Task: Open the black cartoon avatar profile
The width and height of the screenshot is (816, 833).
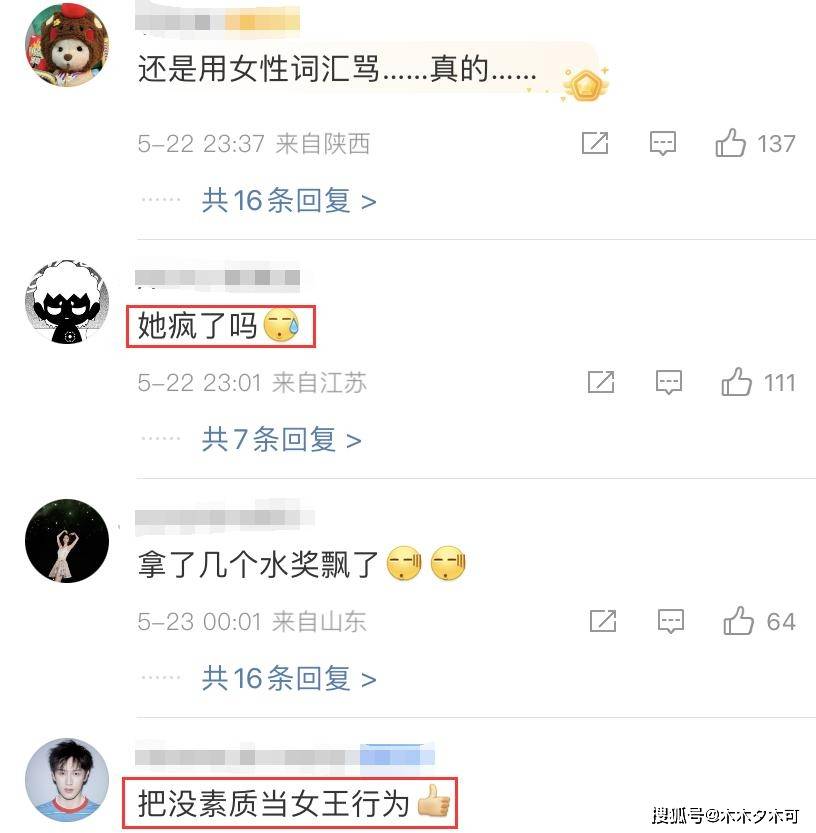Action: pyautogui.click(x=67, y=302)
